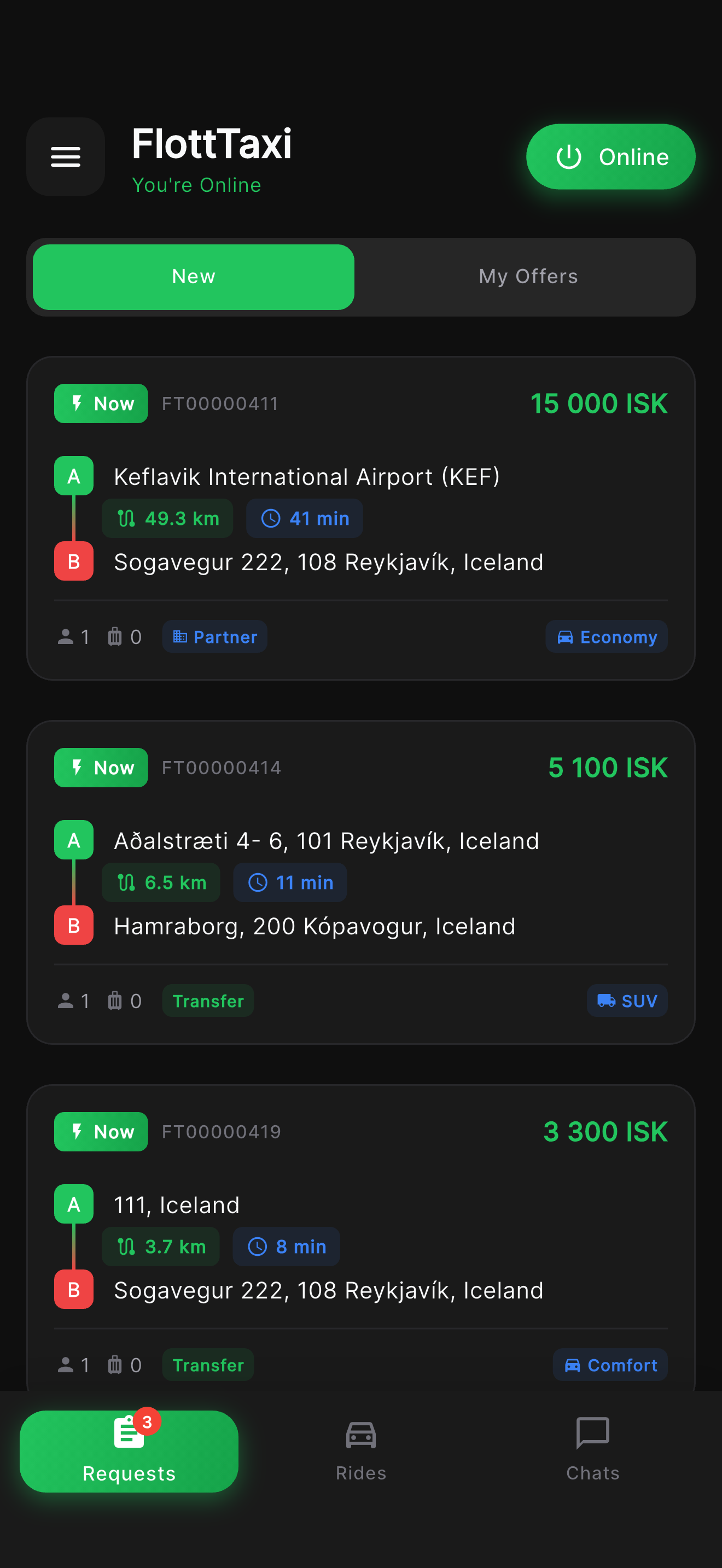Select the New requests tab
722x1568 pixels.
coord(193,276)
